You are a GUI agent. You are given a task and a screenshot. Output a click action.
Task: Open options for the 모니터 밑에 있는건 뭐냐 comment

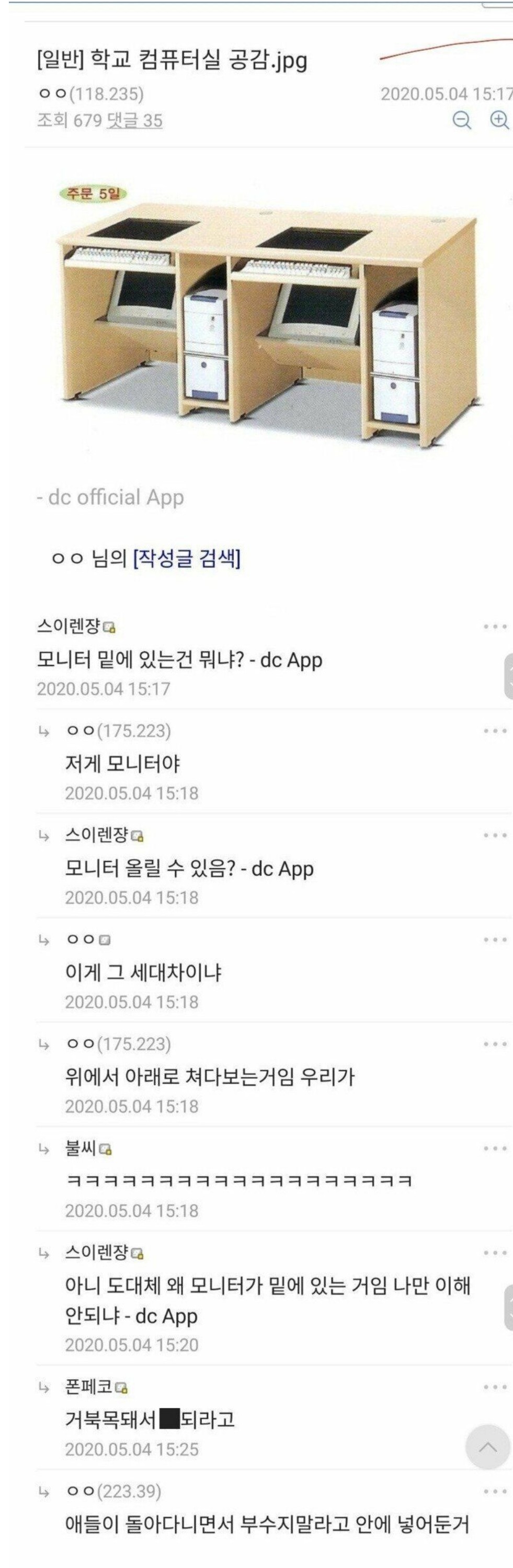tap(495, 627)
